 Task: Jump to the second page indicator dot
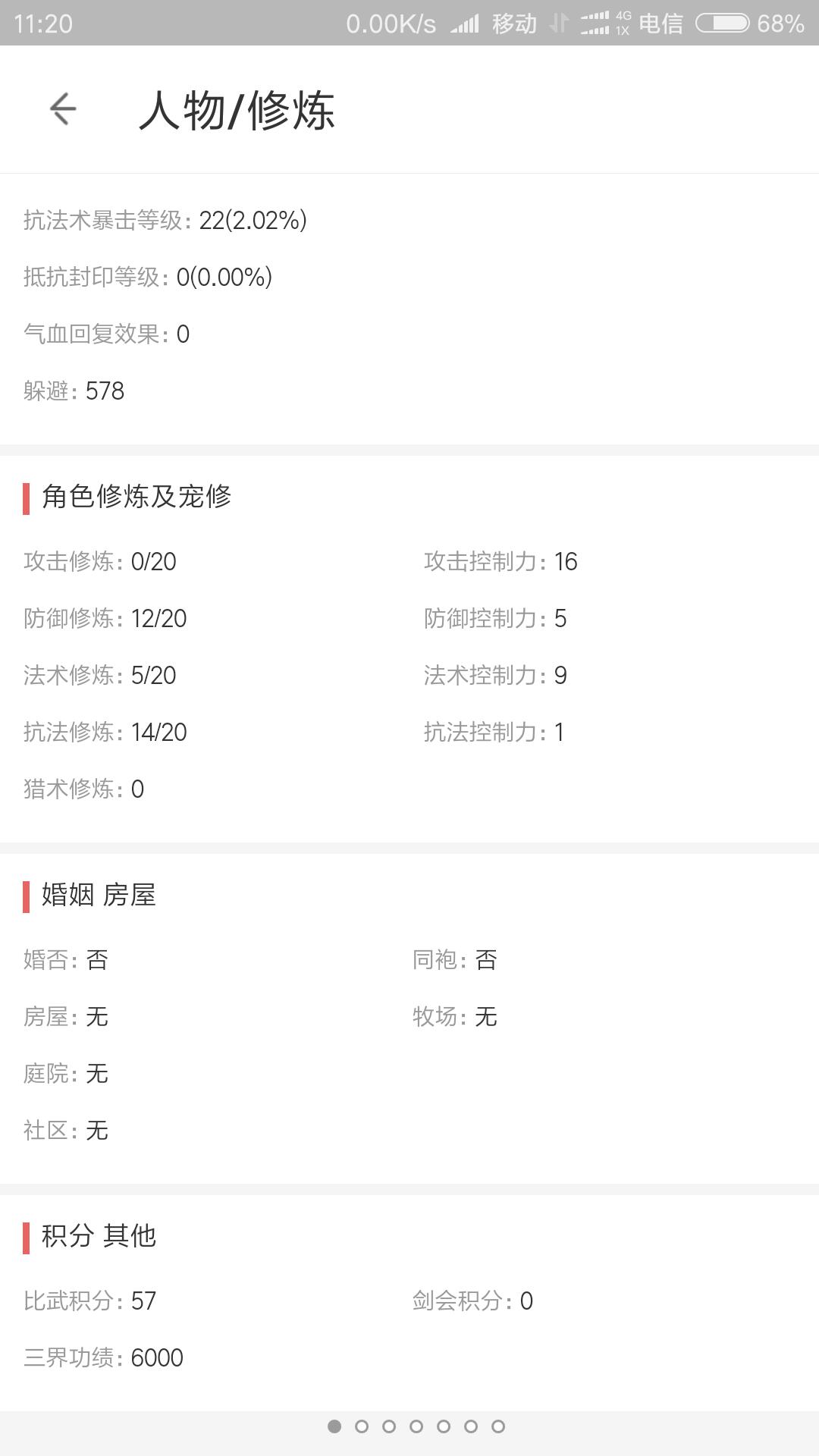pos(362,1426)
